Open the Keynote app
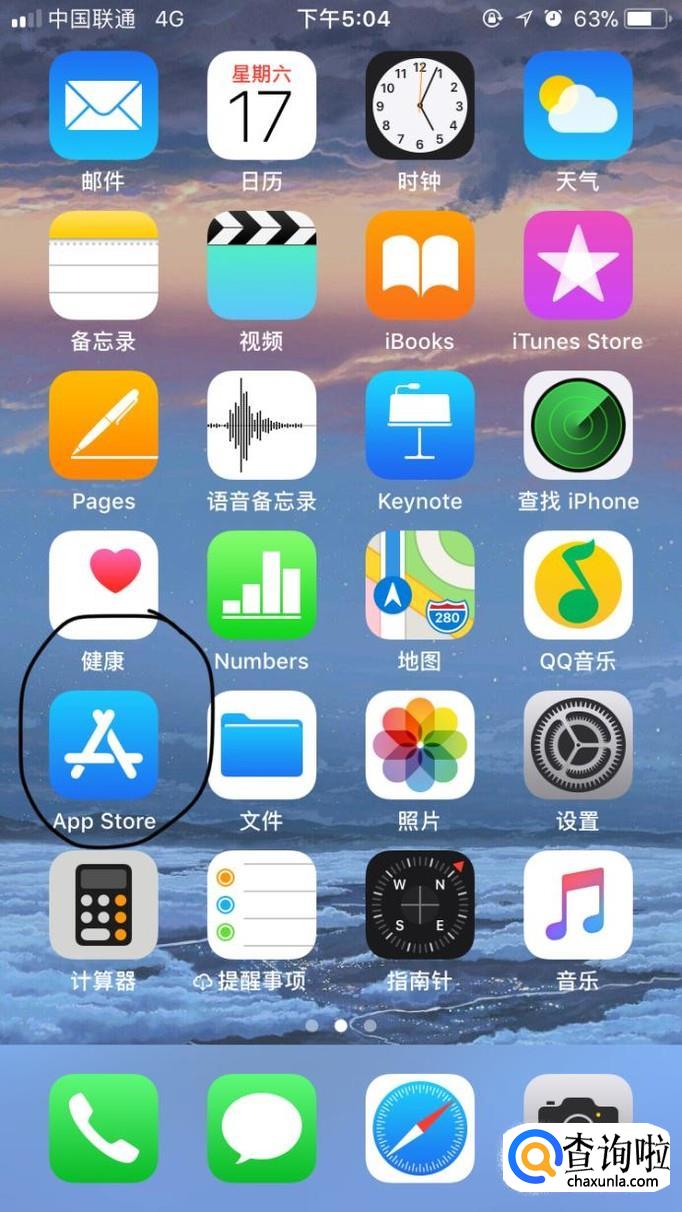 pyautogui.click(x=419, y=425)
